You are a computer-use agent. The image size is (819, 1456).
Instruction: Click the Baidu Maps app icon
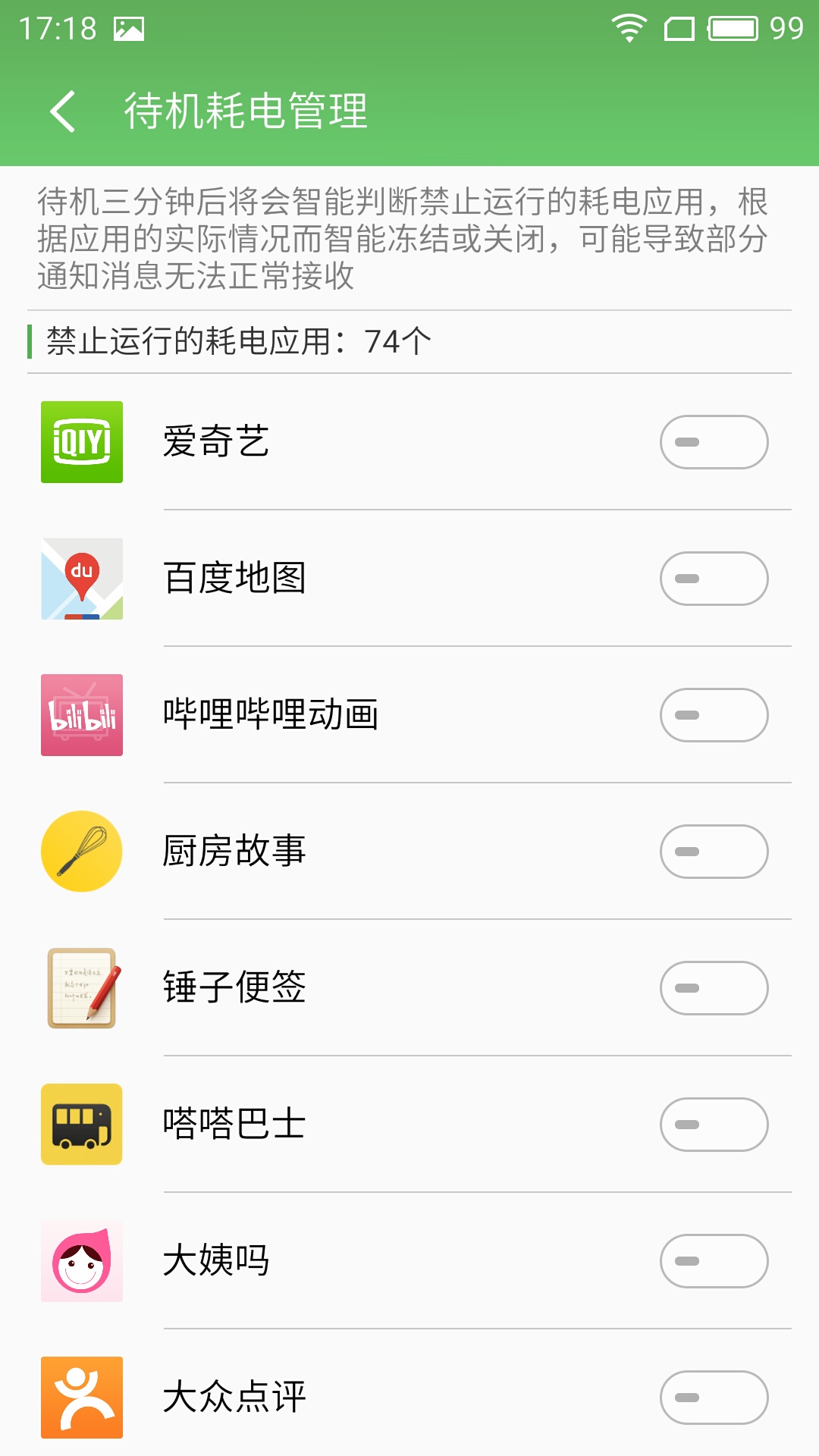(x=81, y=579)
